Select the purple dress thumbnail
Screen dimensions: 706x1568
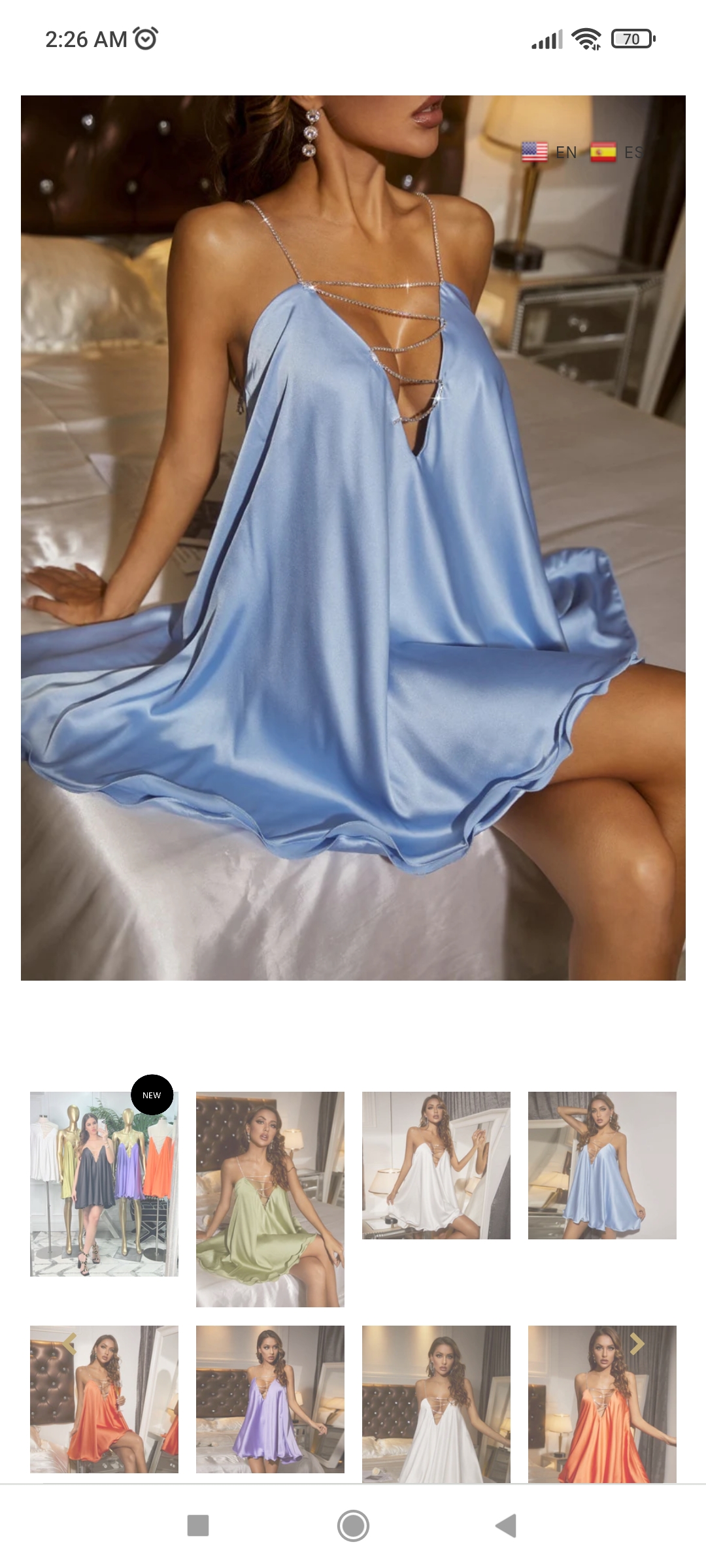270,1399
